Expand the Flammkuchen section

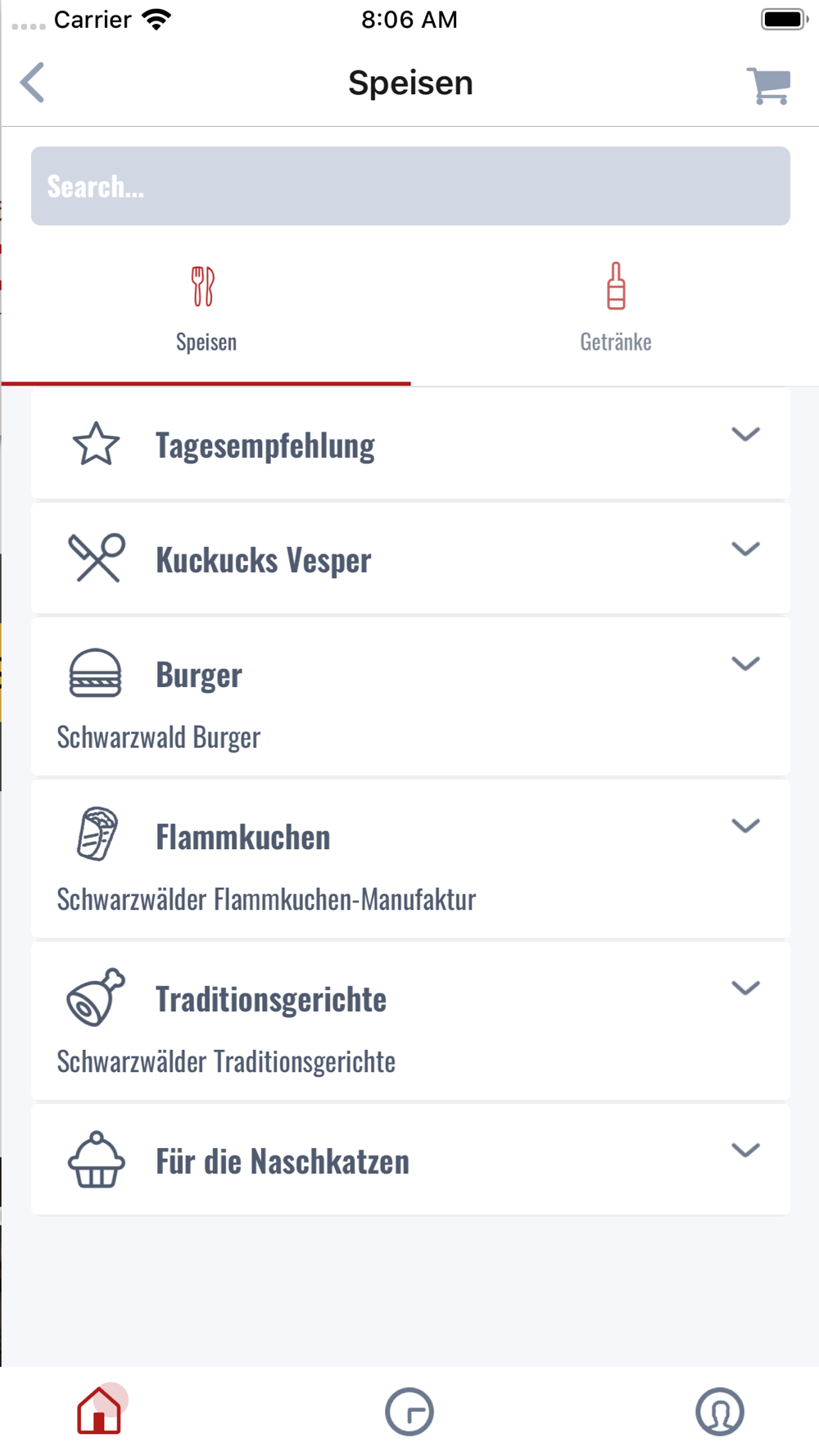tap(410, 859)
